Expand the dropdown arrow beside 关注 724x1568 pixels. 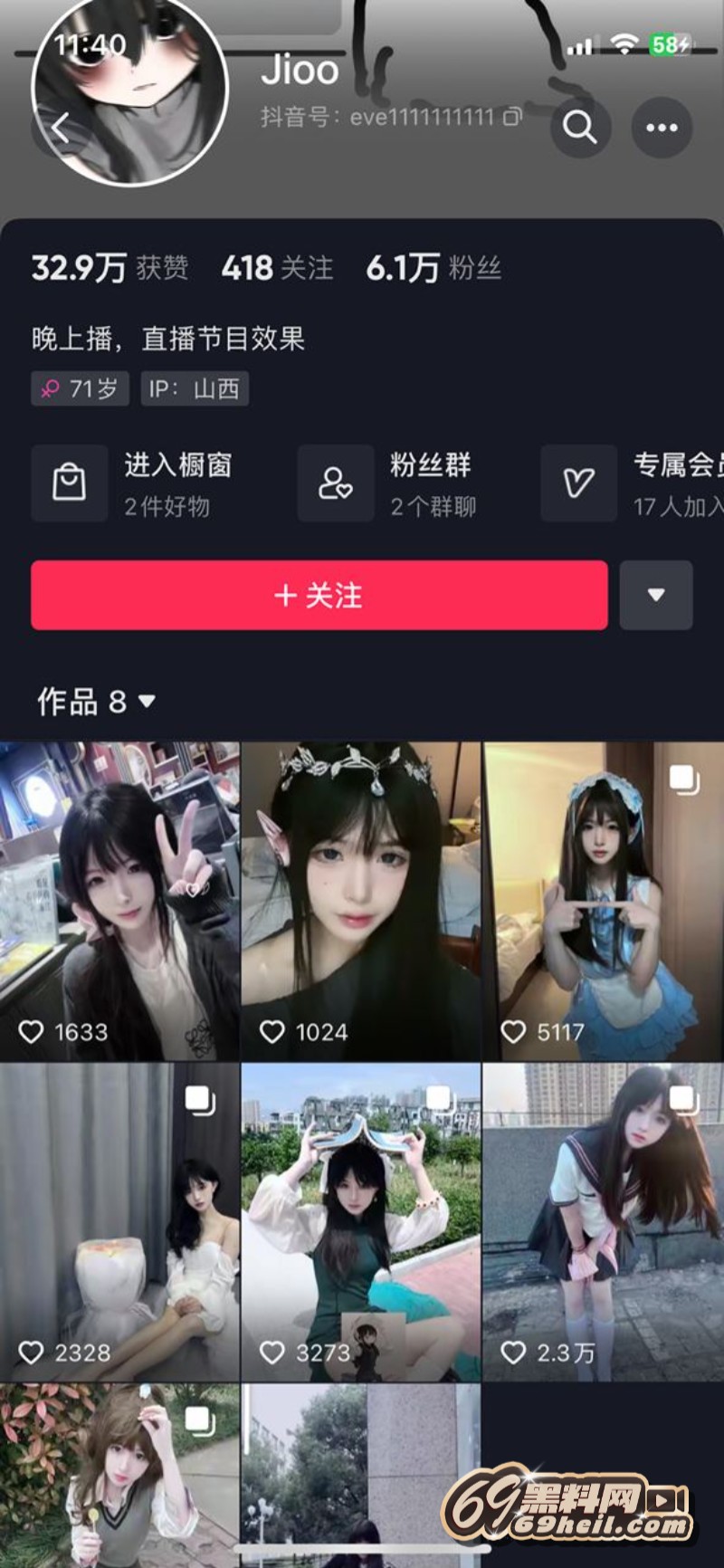[656, 595]
